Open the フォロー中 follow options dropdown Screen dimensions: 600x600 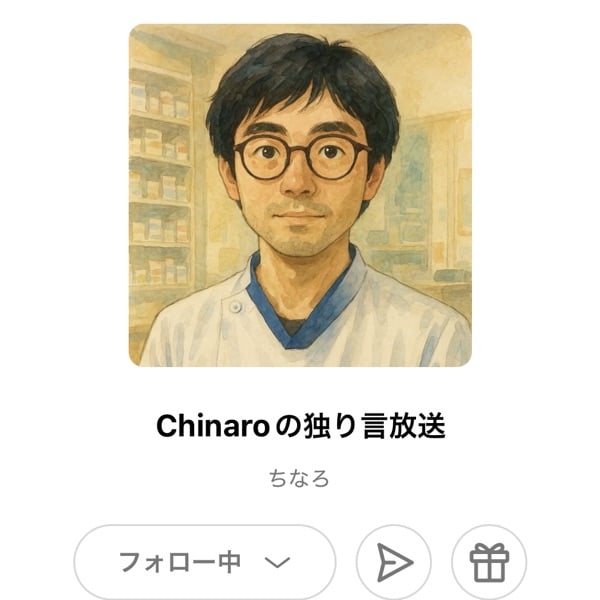click(205, 562)
